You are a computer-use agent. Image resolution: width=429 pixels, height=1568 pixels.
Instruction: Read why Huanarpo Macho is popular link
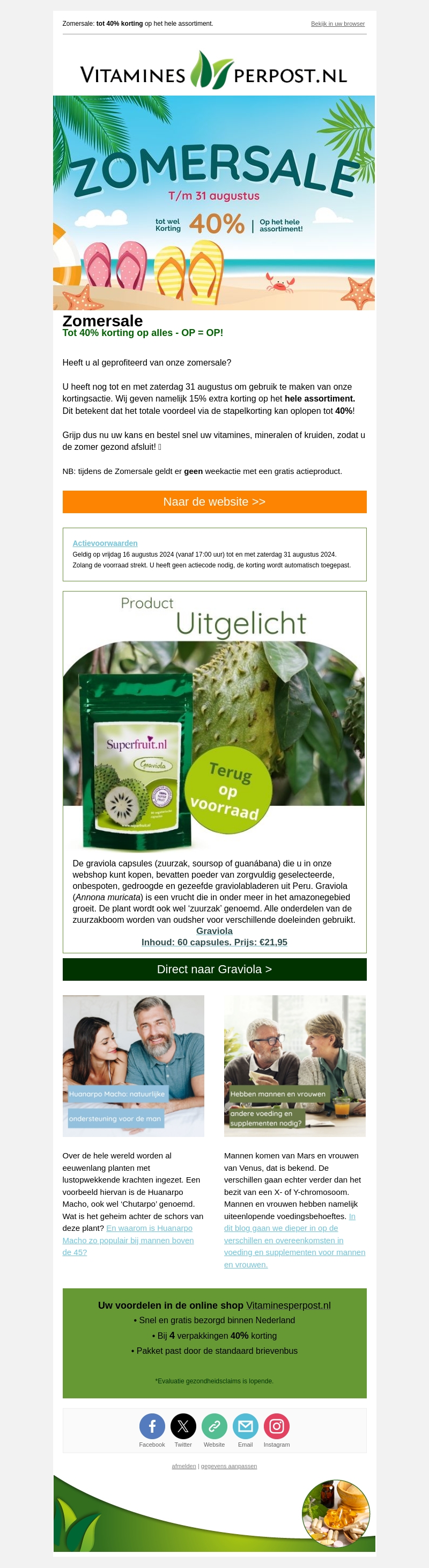click(x=128, y=1240)
